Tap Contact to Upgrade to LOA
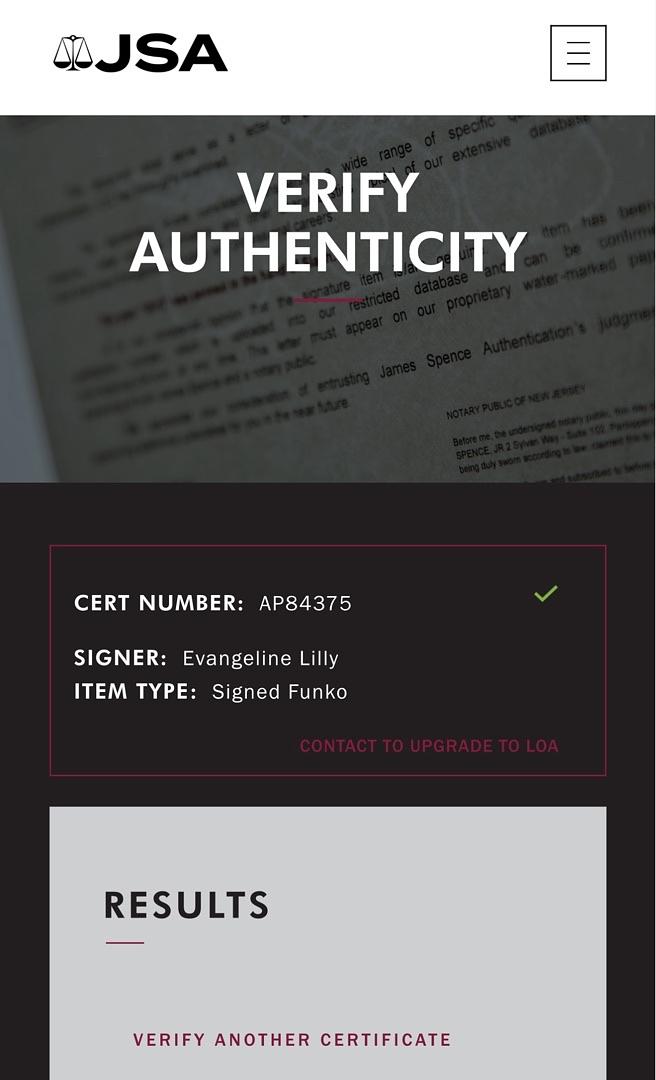This screenshot has height=1080, width=656. coord(429,746)
